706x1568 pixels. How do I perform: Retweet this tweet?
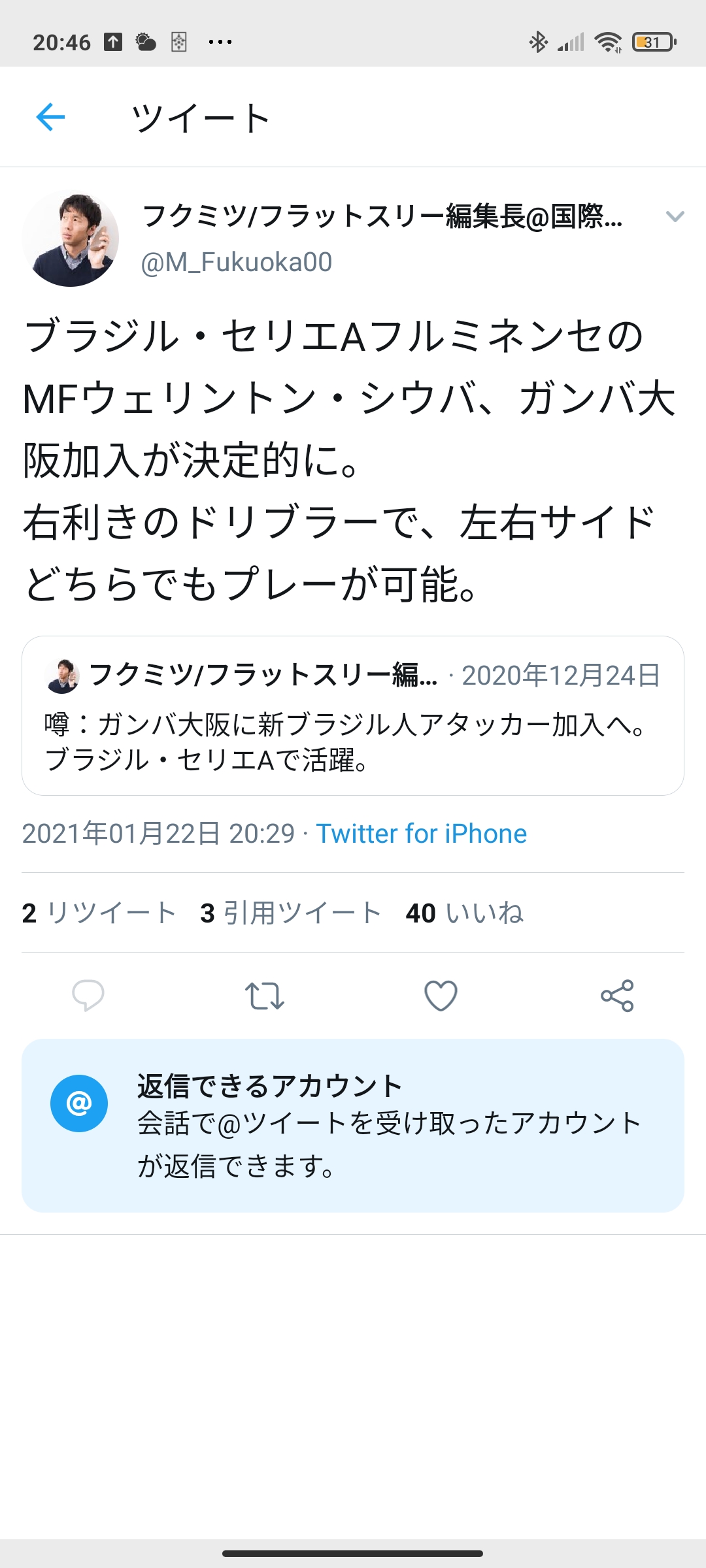[x=265, y=996]
